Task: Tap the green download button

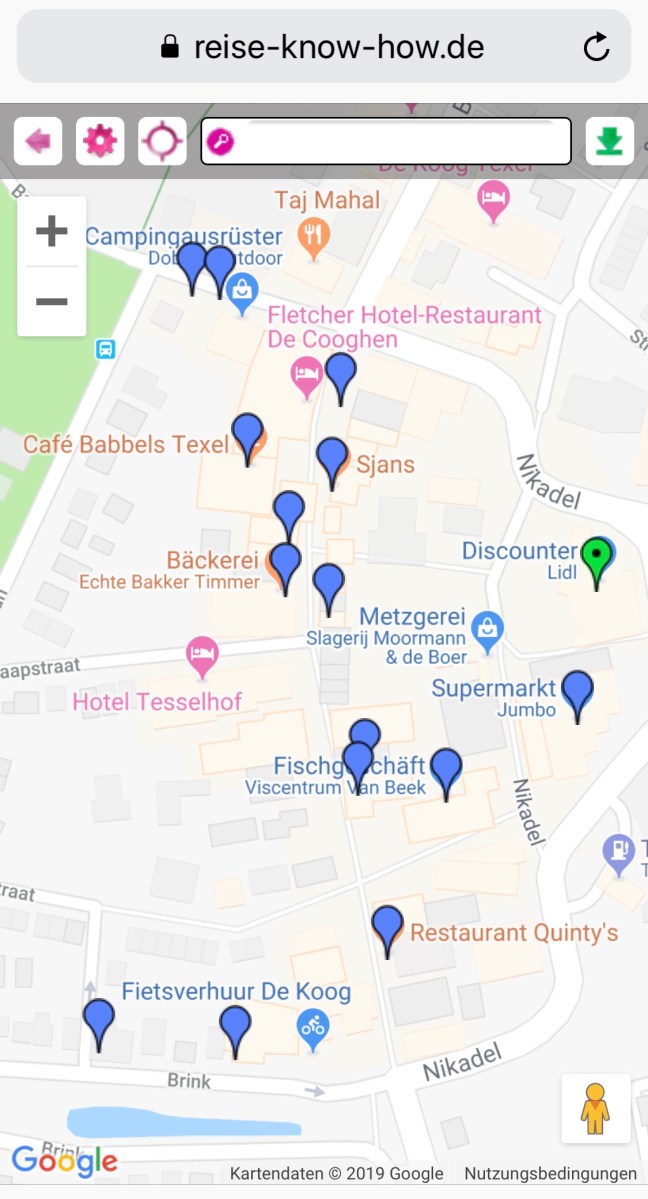Action: 609,141
